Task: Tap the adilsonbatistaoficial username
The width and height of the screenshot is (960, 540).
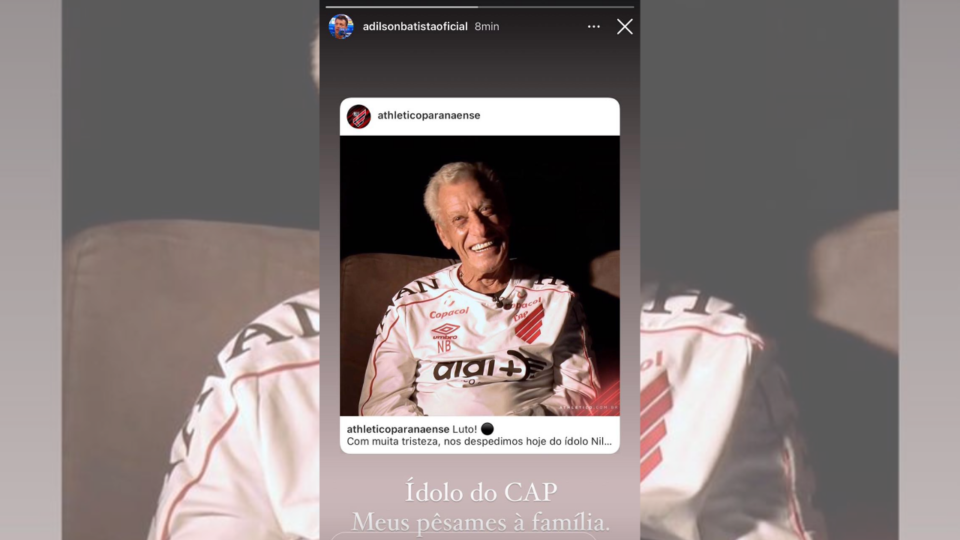Action: pyautogui.click(x=415, y=27)
